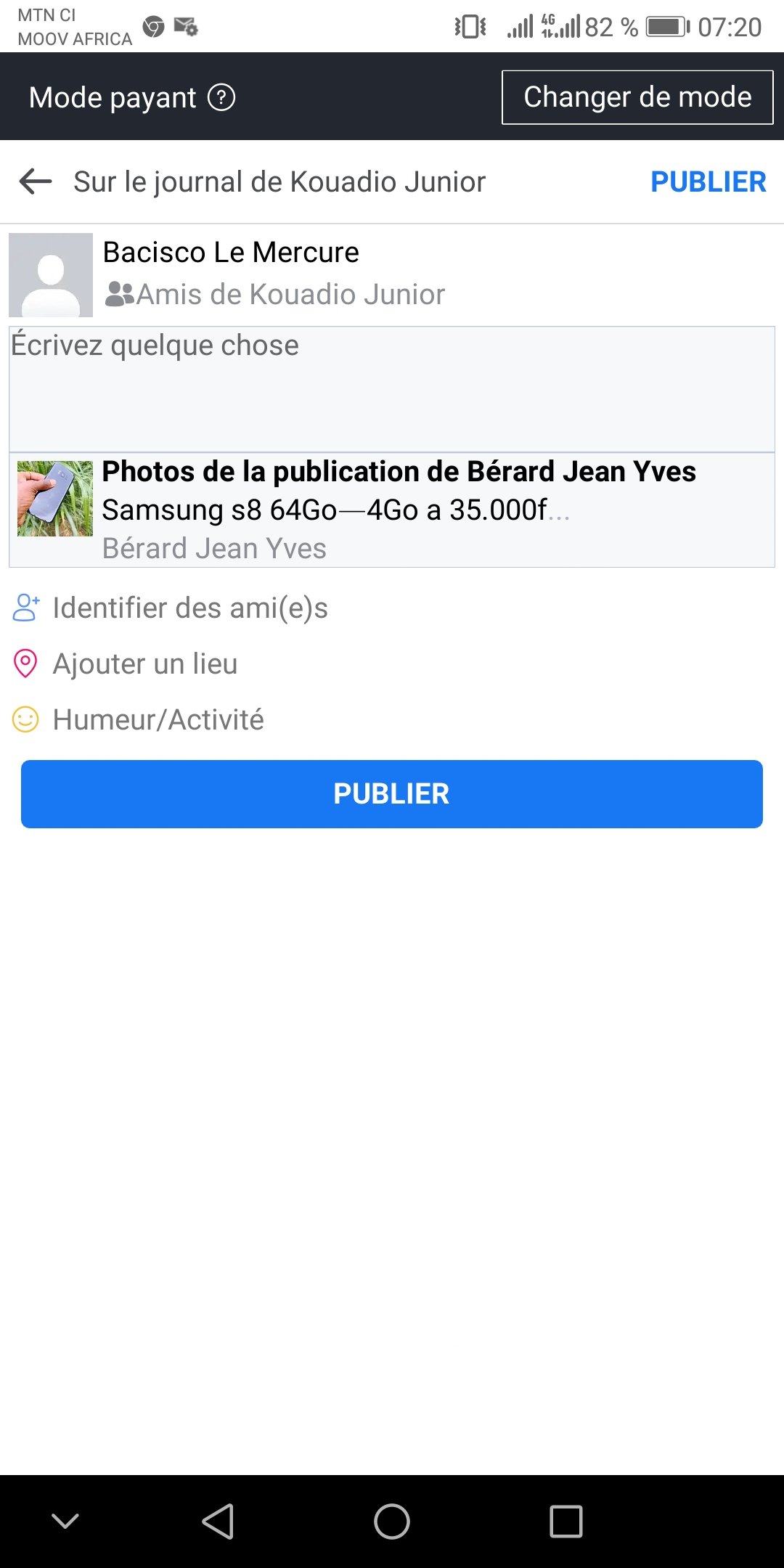Focus the Écrivez quelque chose field
The image size is (784, 1568).
(x=392, y=388)
